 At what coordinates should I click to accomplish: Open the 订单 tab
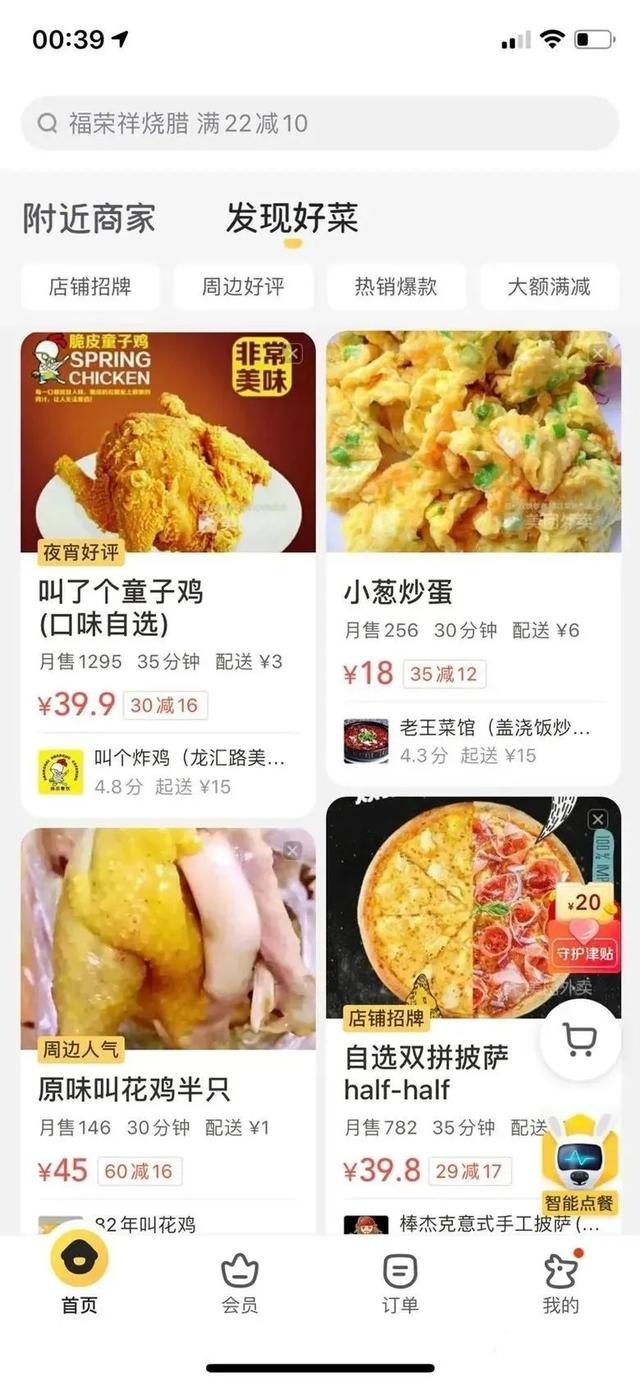400,1282
